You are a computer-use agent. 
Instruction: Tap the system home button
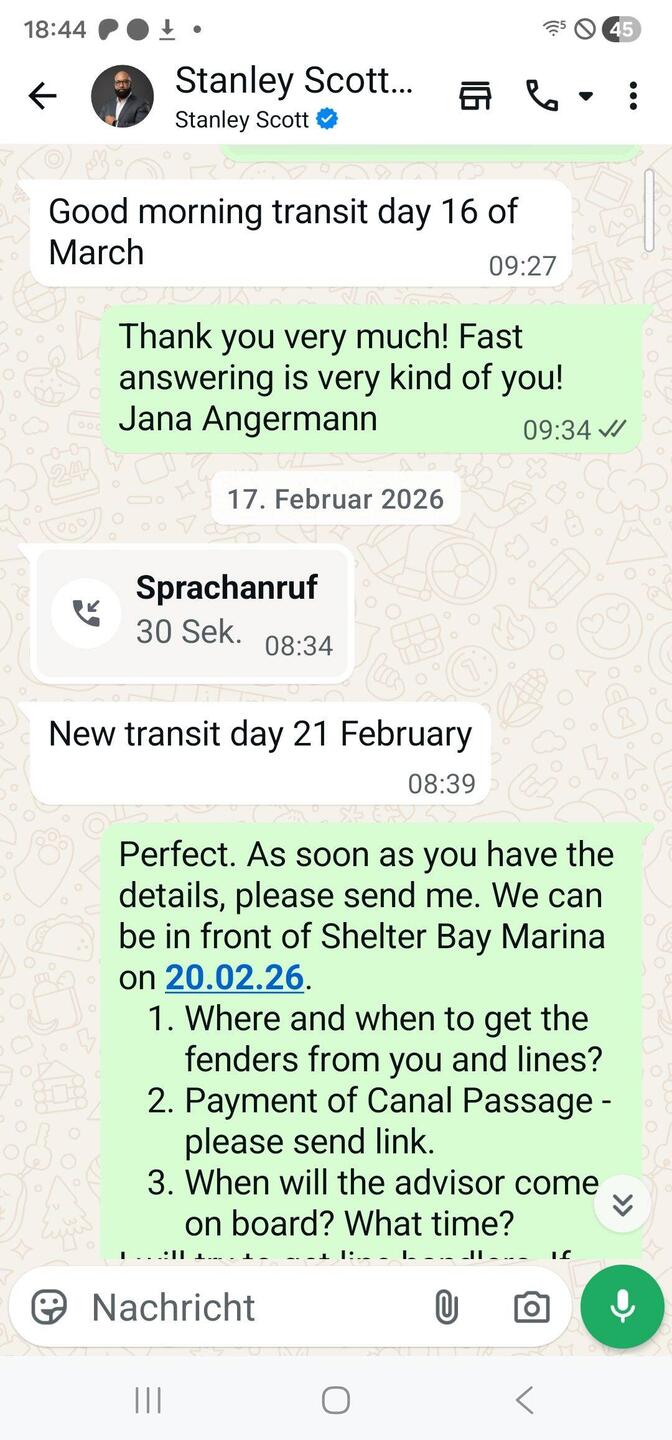click(336, 1400)
